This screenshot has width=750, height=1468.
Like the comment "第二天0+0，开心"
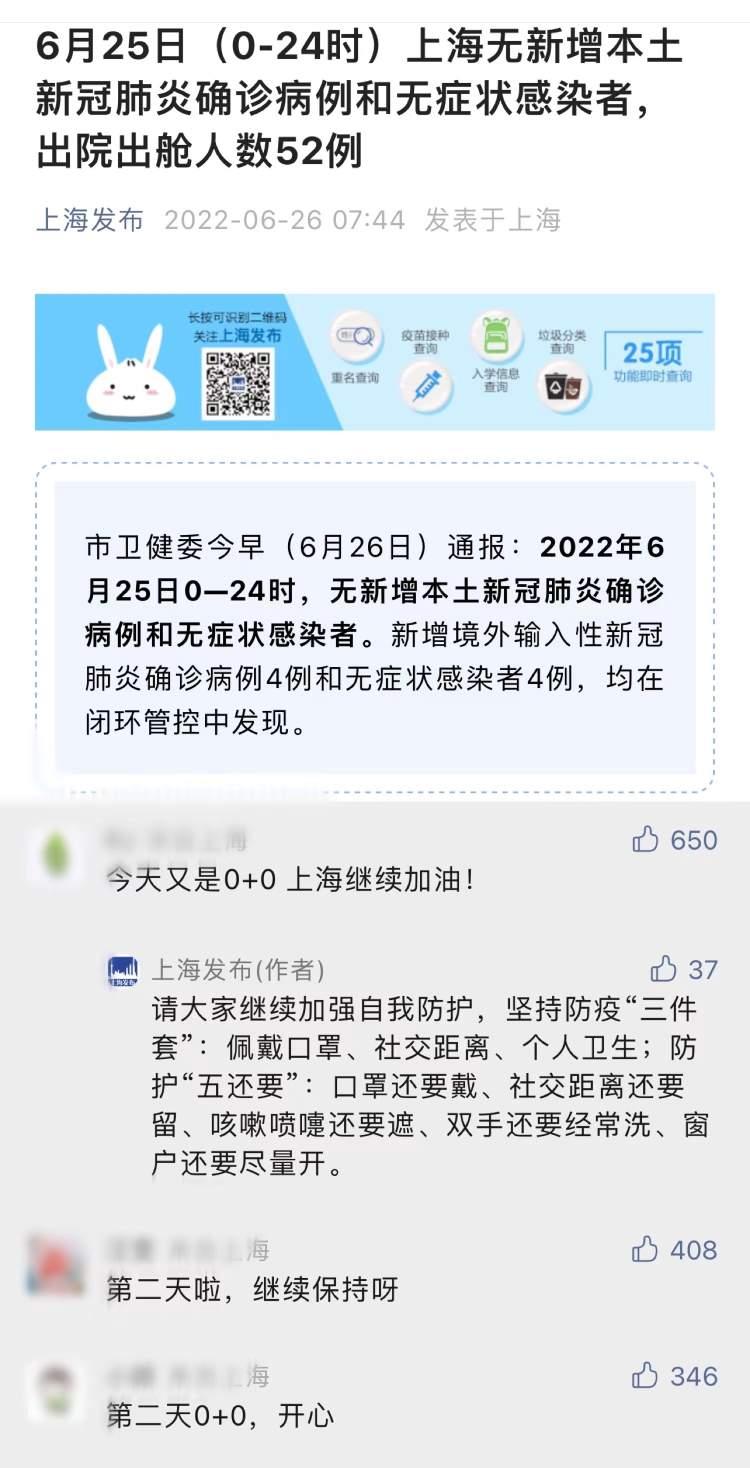pos(646,1376)
